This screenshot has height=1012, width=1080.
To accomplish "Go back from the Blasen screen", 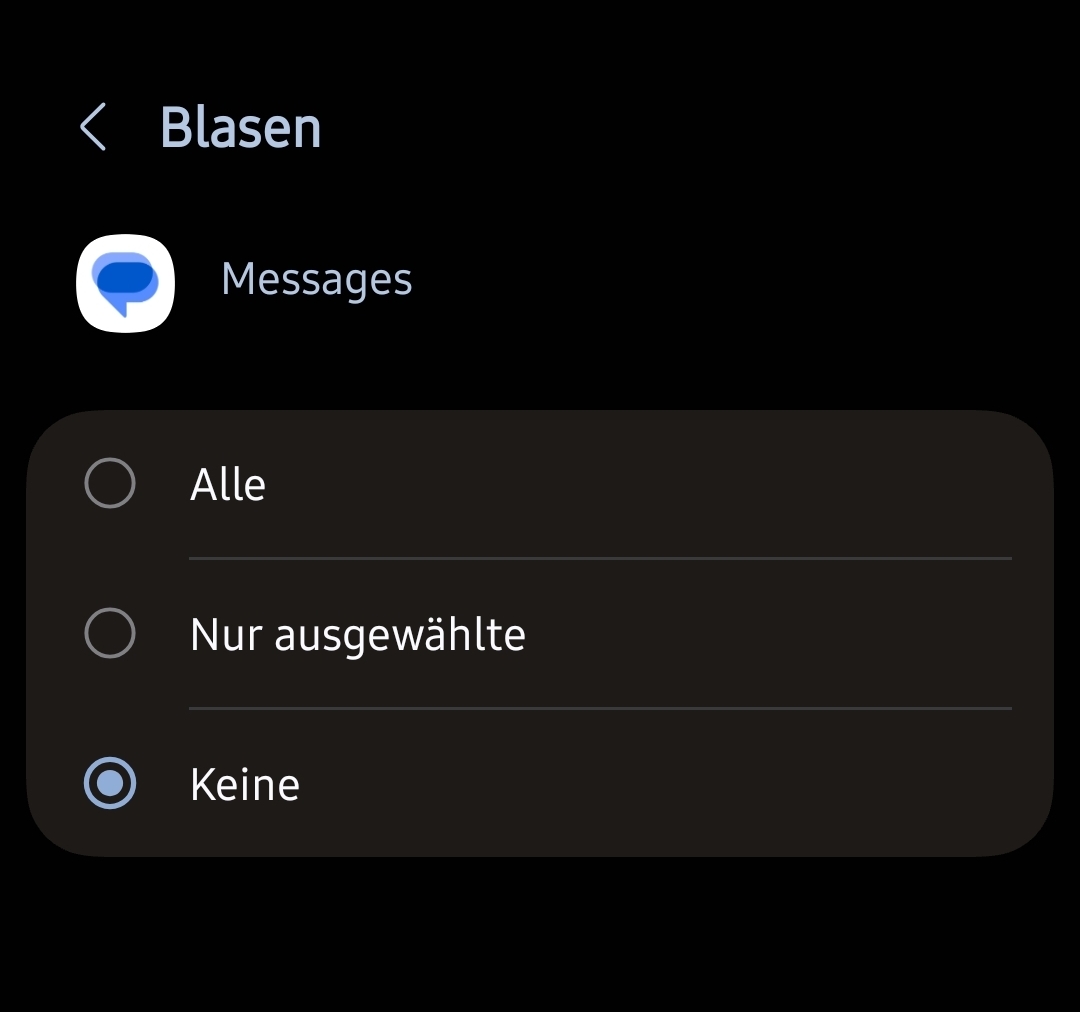I will coord(93,128).
